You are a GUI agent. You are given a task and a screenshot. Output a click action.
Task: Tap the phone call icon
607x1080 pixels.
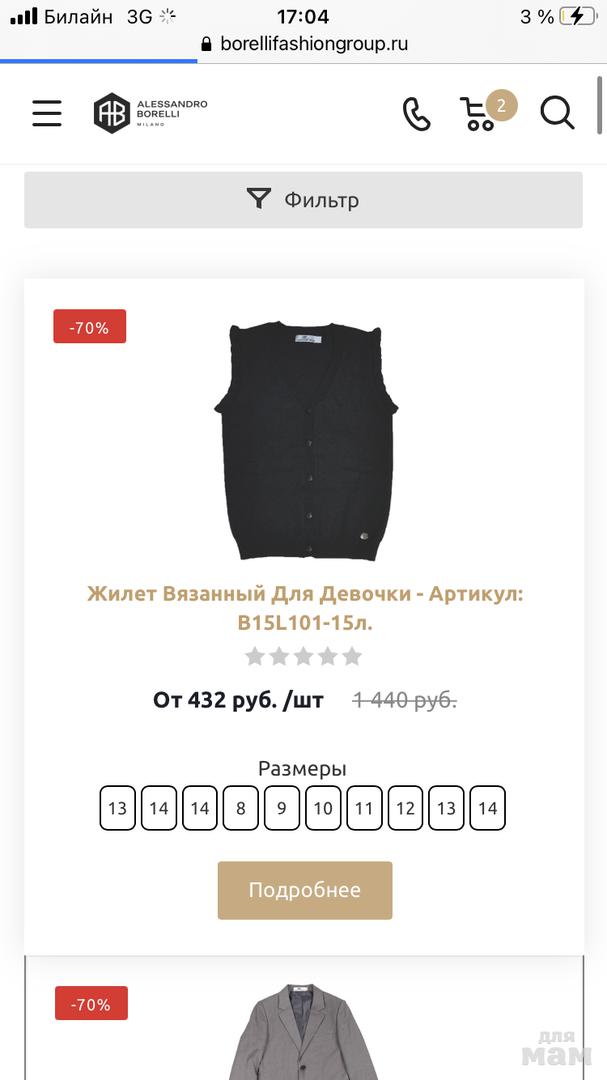(x=416, y=114)
